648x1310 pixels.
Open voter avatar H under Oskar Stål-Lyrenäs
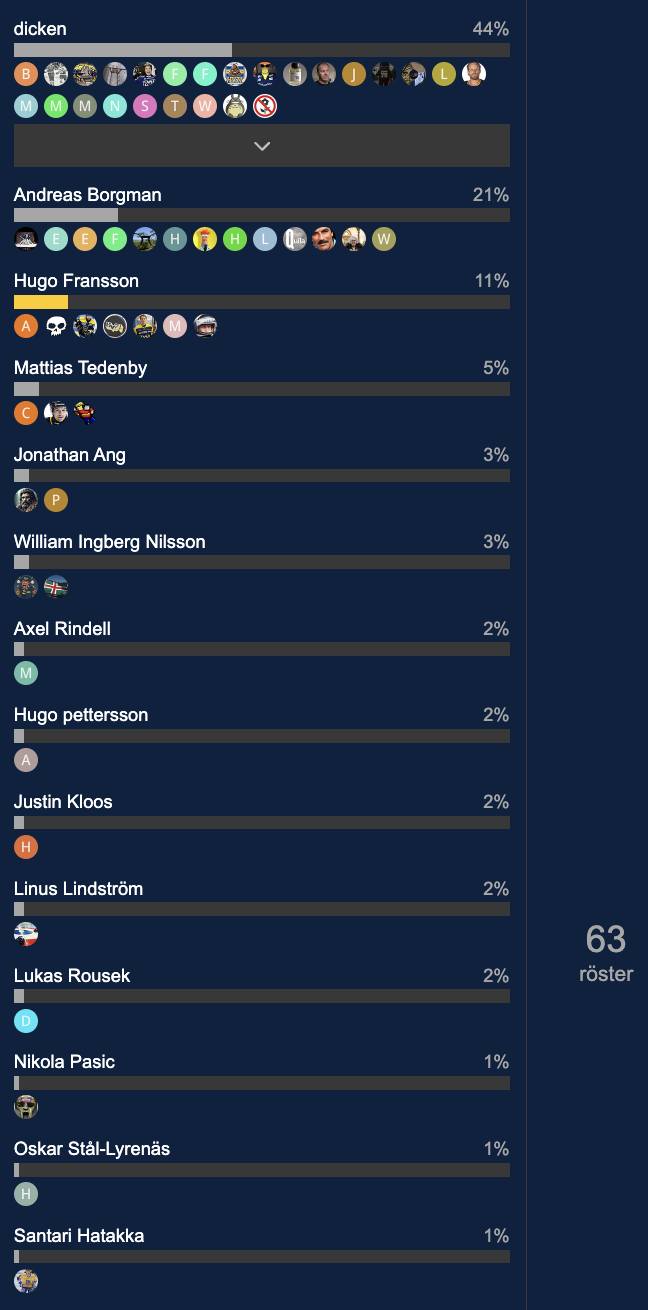(26, 1194)
